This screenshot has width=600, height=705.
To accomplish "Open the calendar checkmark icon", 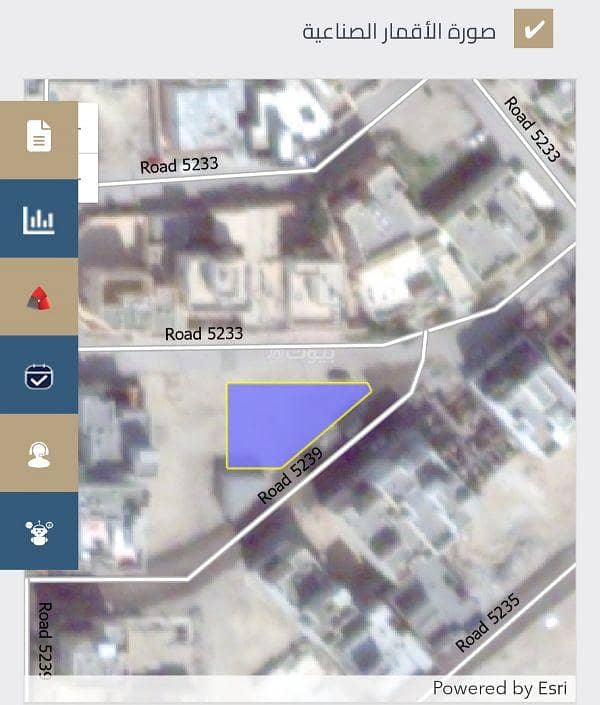I will [x=39, y=376].
